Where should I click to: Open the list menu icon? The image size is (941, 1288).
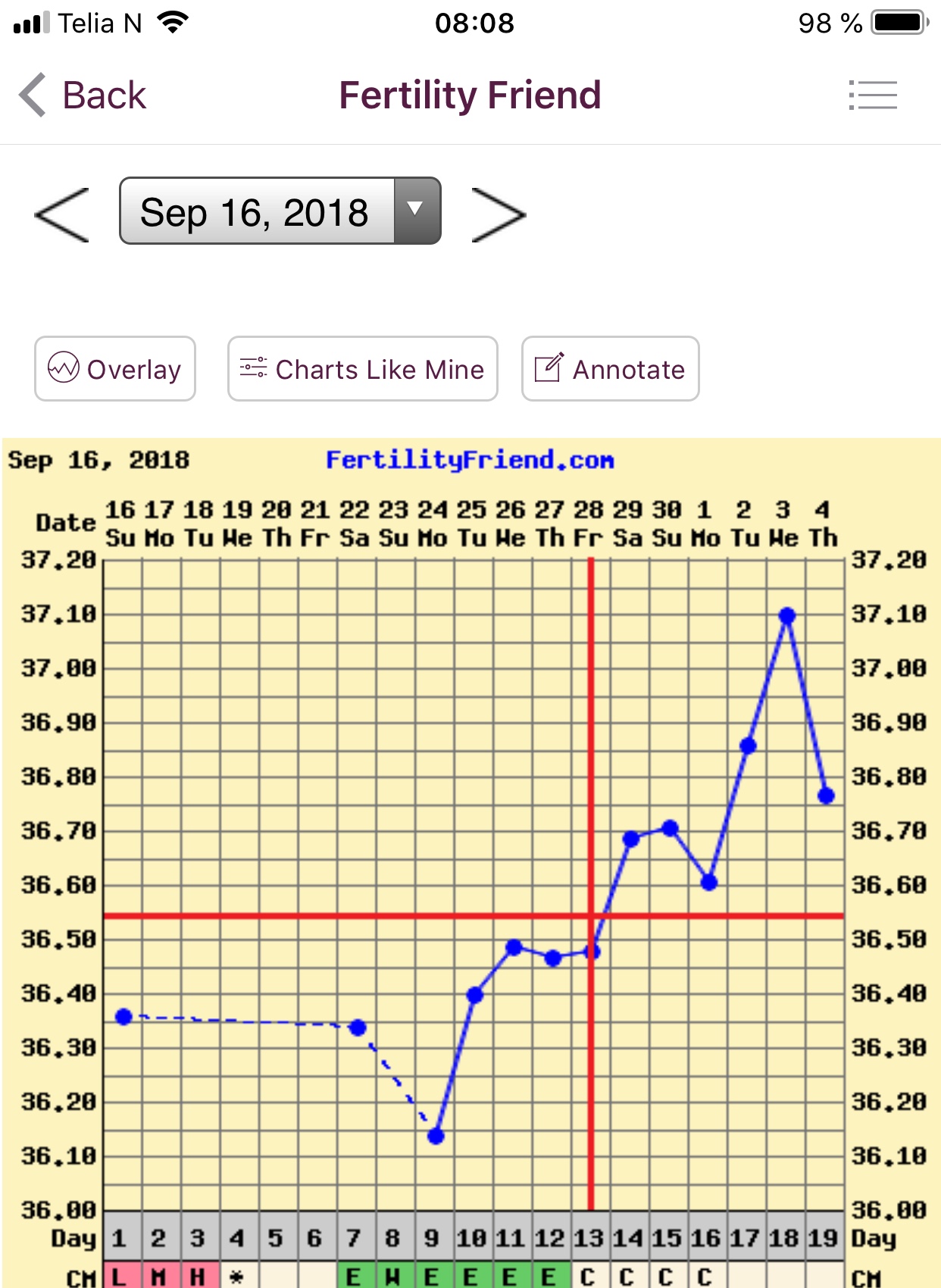(873, 95)
